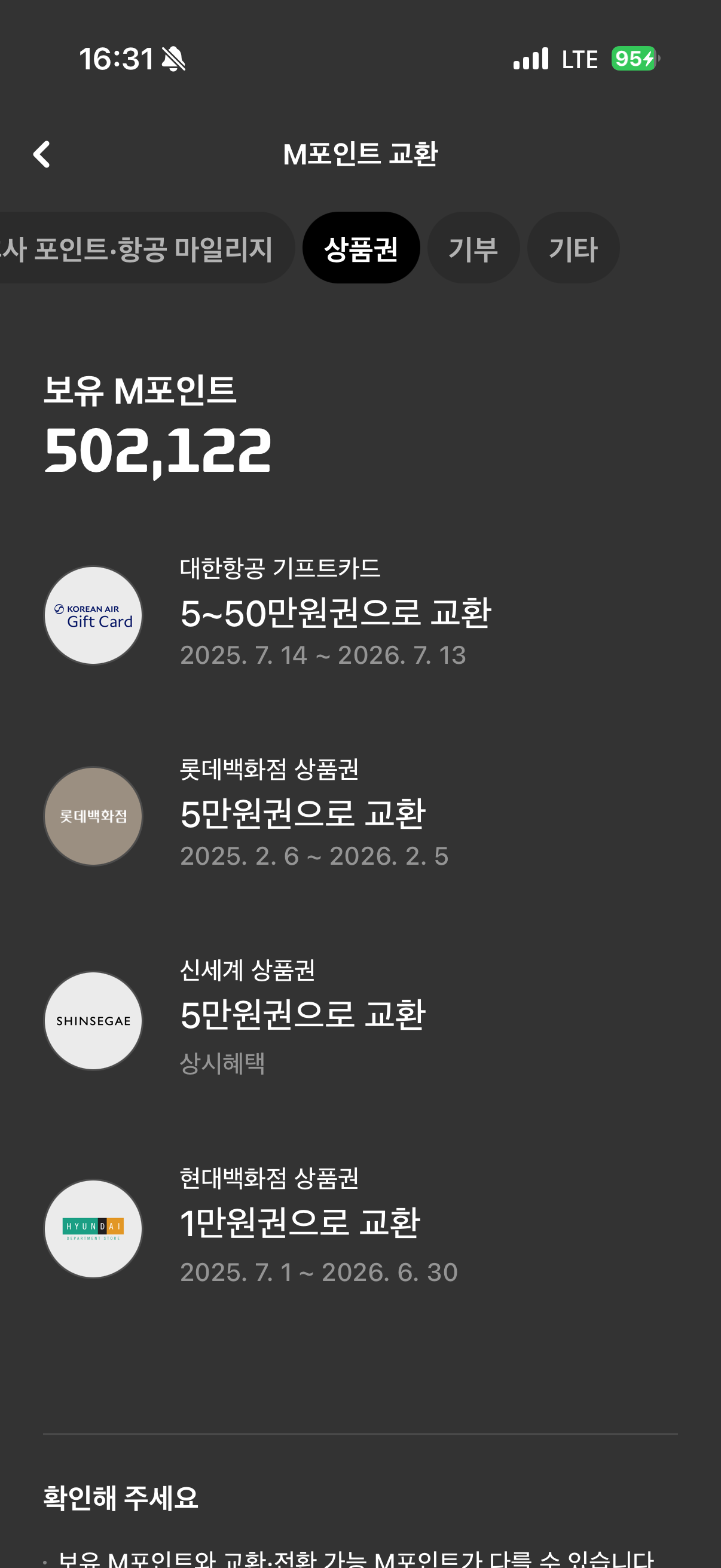Open 신세계 상품권 exchange item
Image resolution: width=721 pixels, height=1568 pixels.
(x=303, y=1015)
